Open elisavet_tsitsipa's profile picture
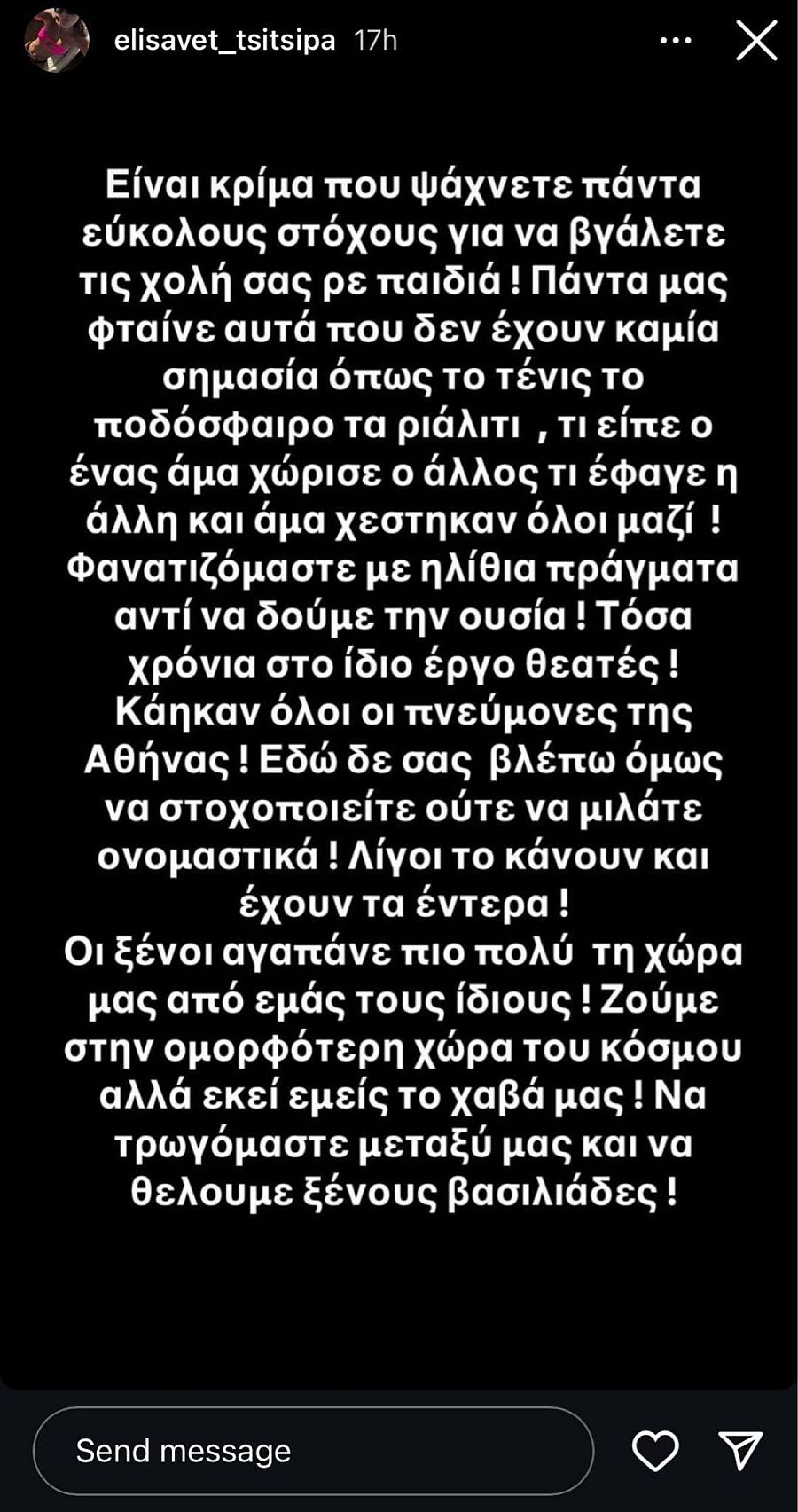This screenshot has width=798, height=1512. (x=57, y=42)
